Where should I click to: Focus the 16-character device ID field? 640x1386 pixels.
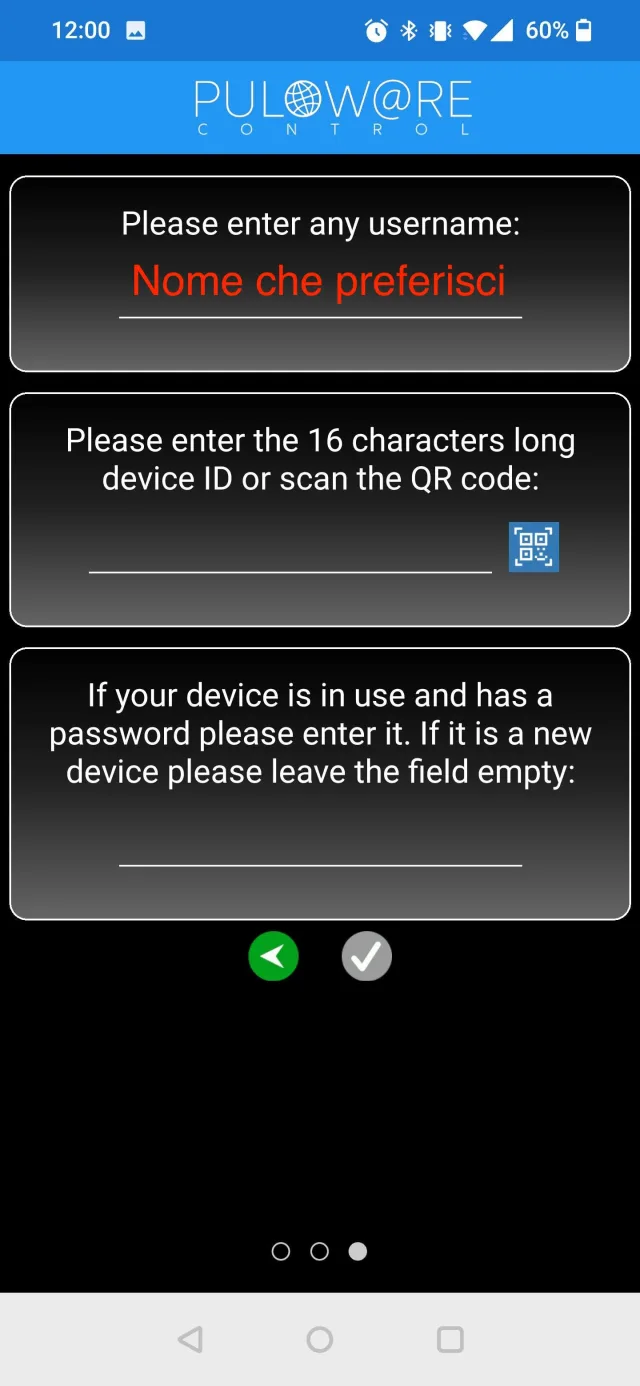point(290,550)
